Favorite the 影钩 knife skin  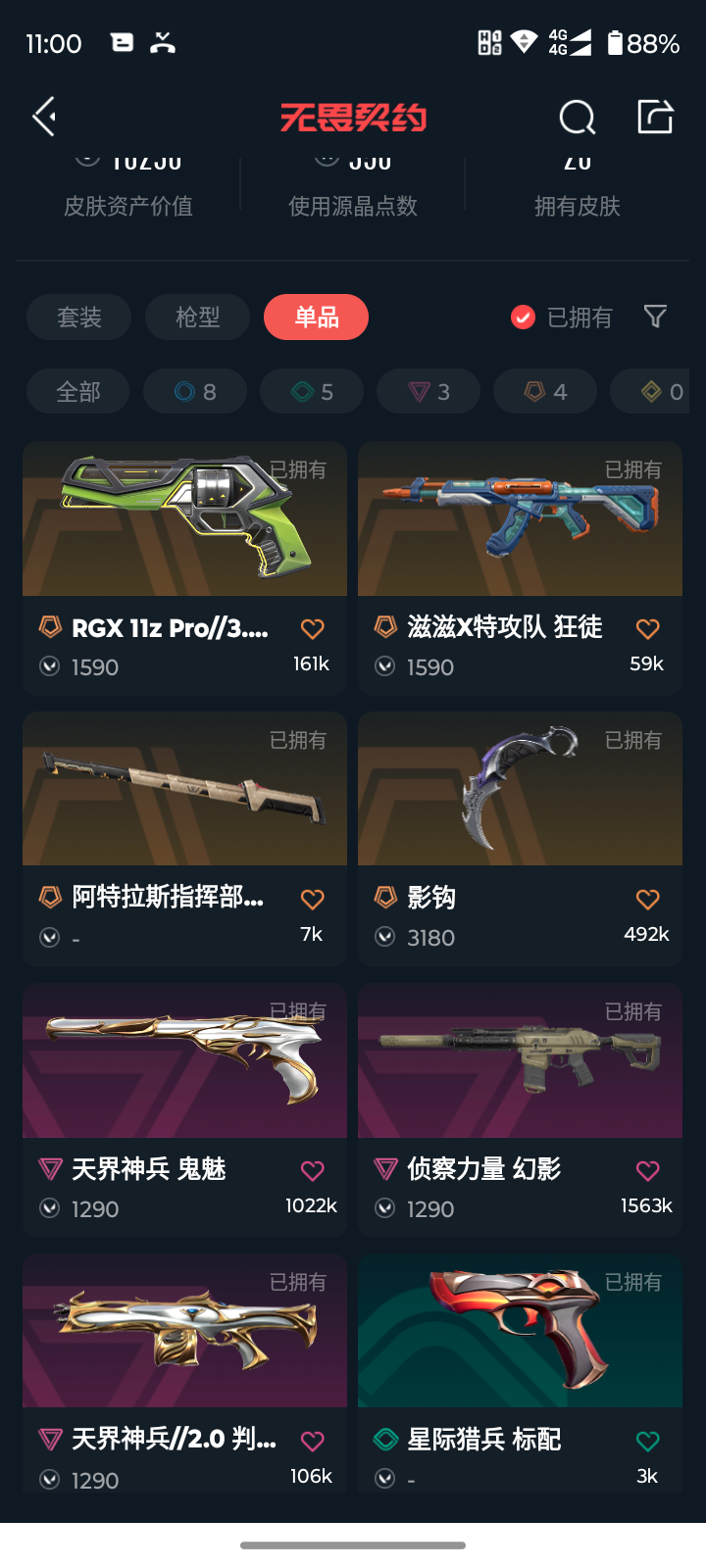(x=647, y=900)
